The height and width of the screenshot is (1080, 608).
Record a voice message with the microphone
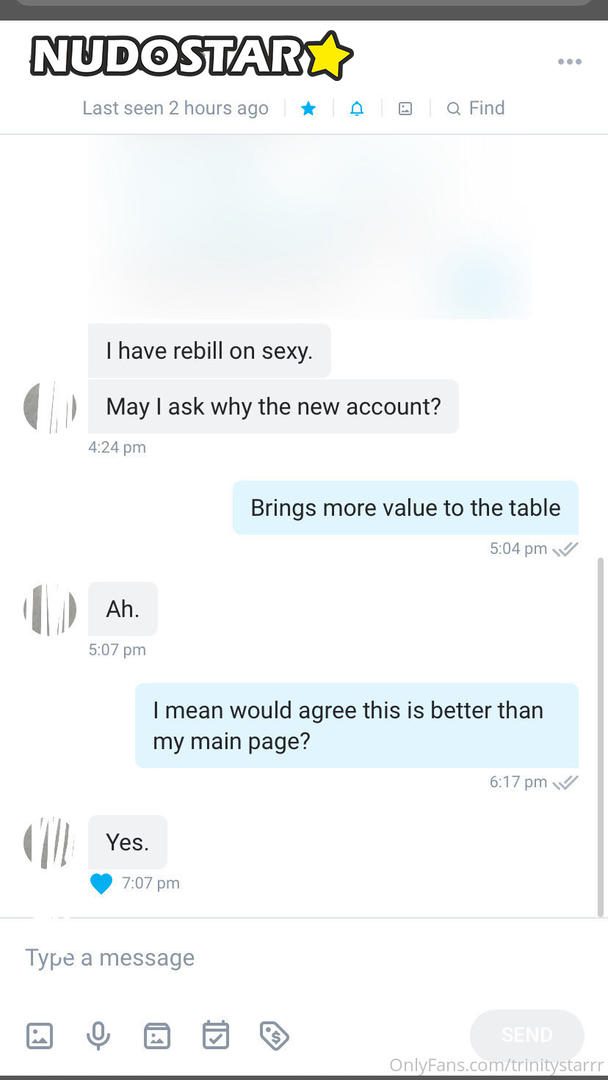[98, 1035]
